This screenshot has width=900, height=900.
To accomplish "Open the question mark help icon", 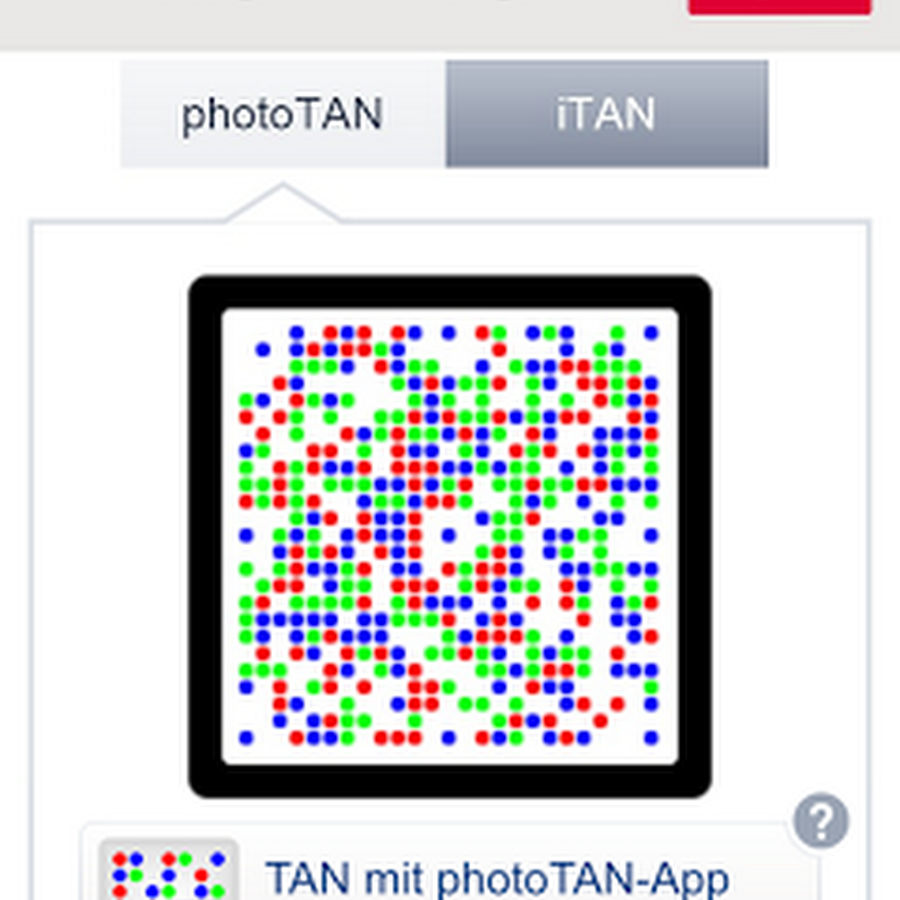I will click(x=821, y=821).
